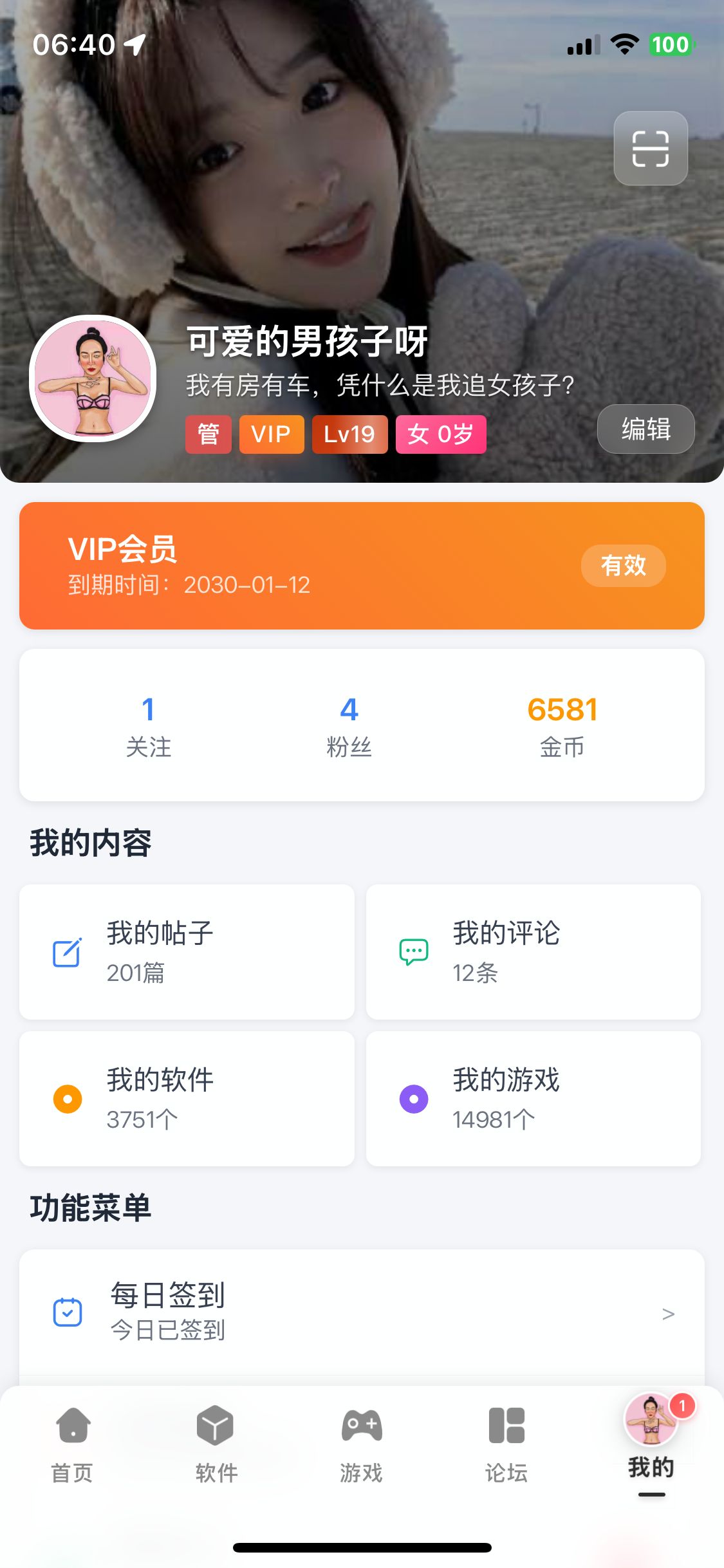View the 关注 following list

pos(149,726)
